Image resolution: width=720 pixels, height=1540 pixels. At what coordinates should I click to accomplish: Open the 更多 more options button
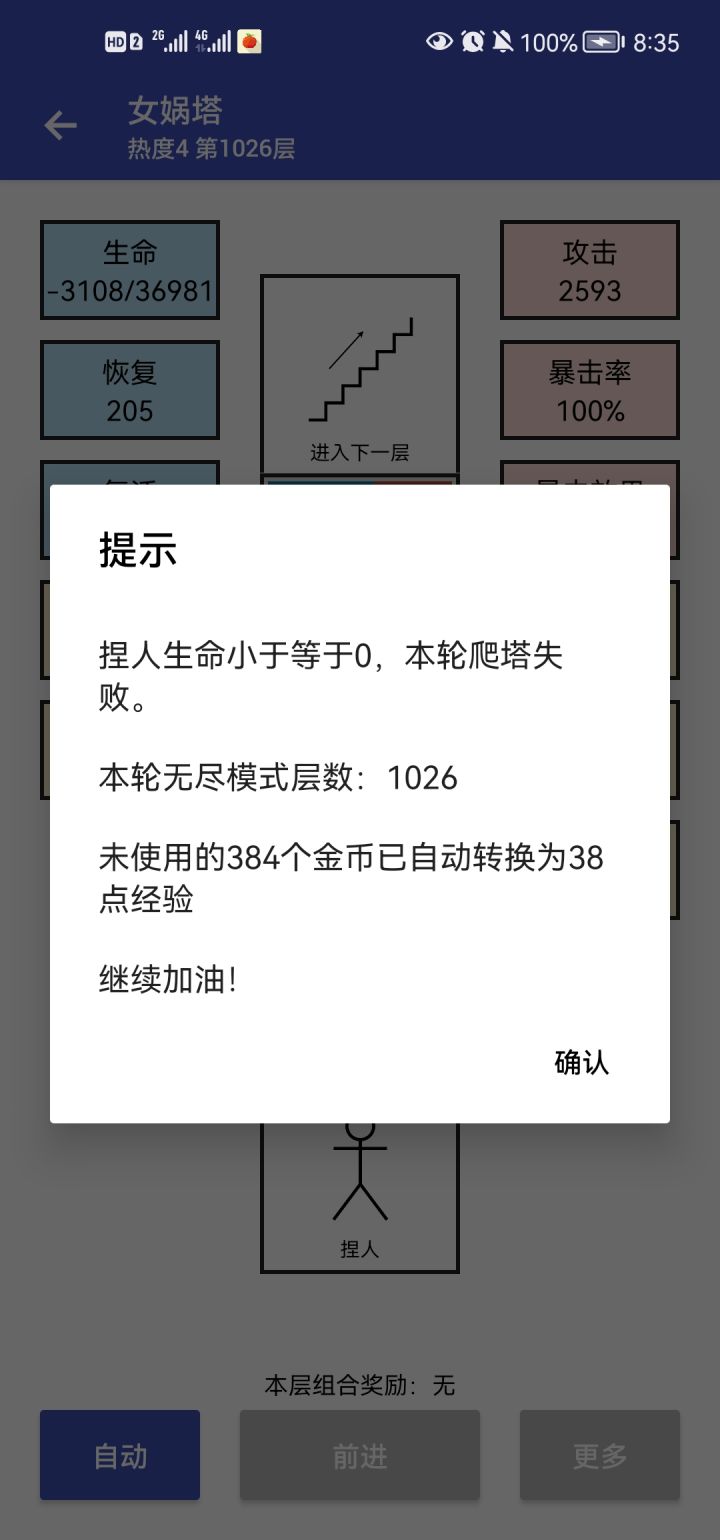(x=600, y=1455)
